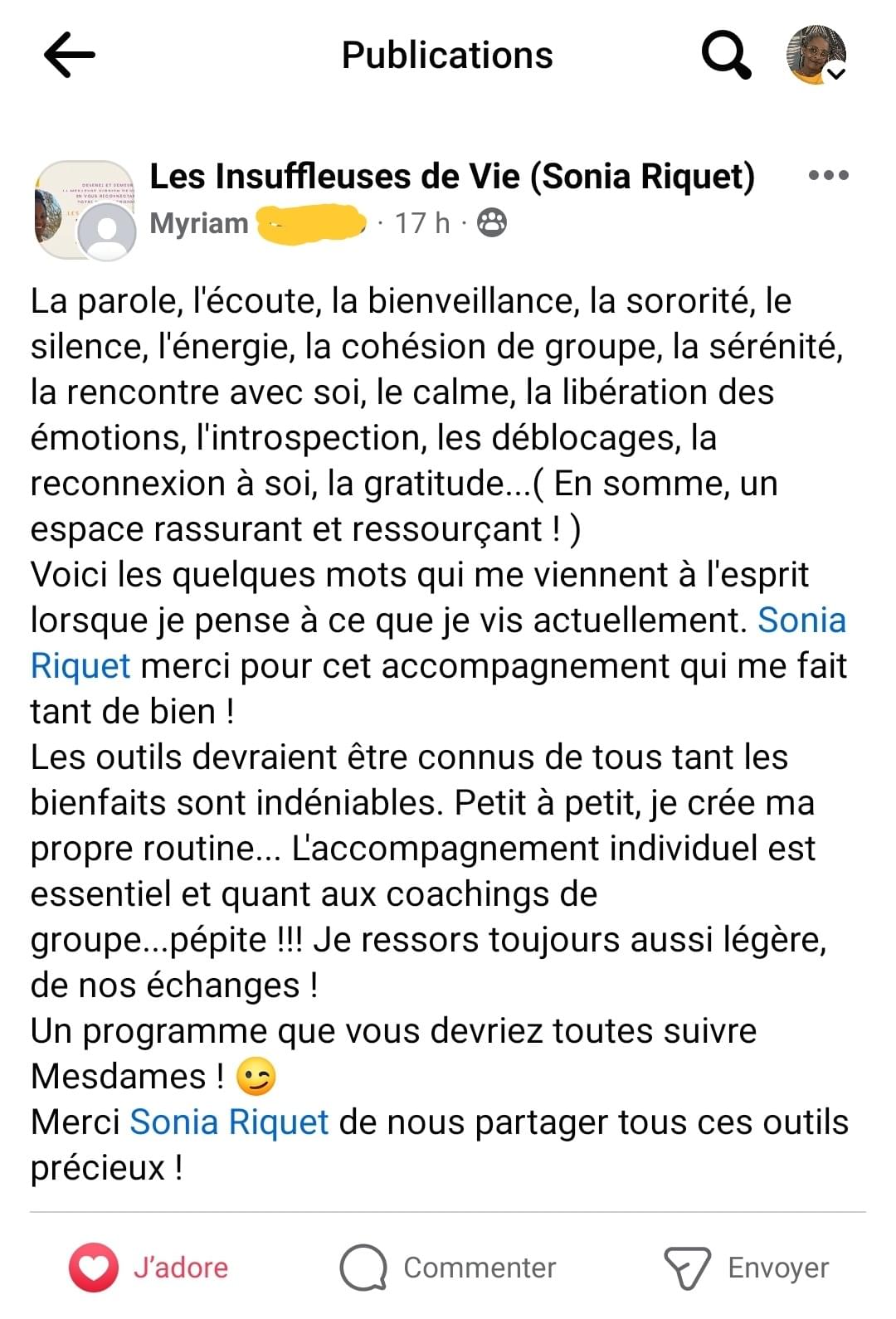Go back with the arrow icon
Image resolution: width=896 pixels, height=1319 pixels.
click(70, 55)
